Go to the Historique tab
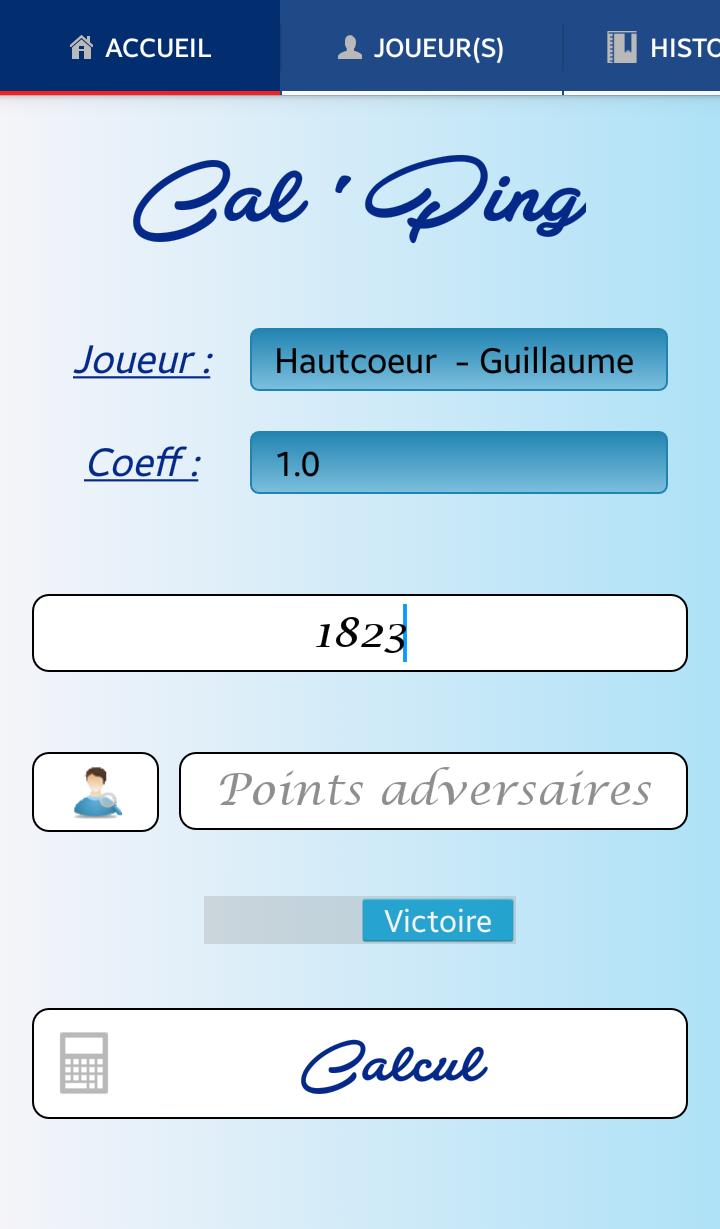This screenshot has width=720, height=1229. click(x=660, y=47)
